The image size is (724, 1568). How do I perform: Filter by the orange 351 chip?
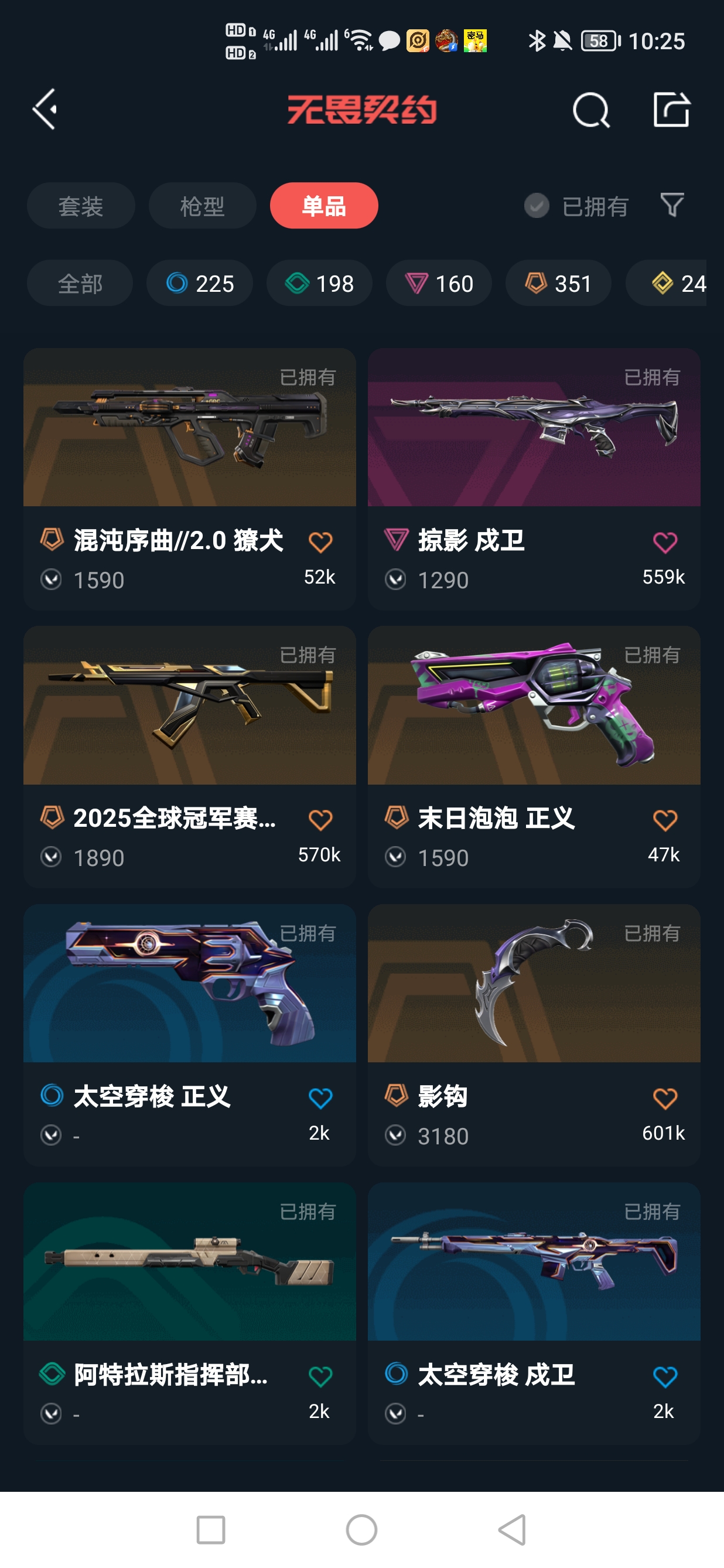[x=558, y=283]
